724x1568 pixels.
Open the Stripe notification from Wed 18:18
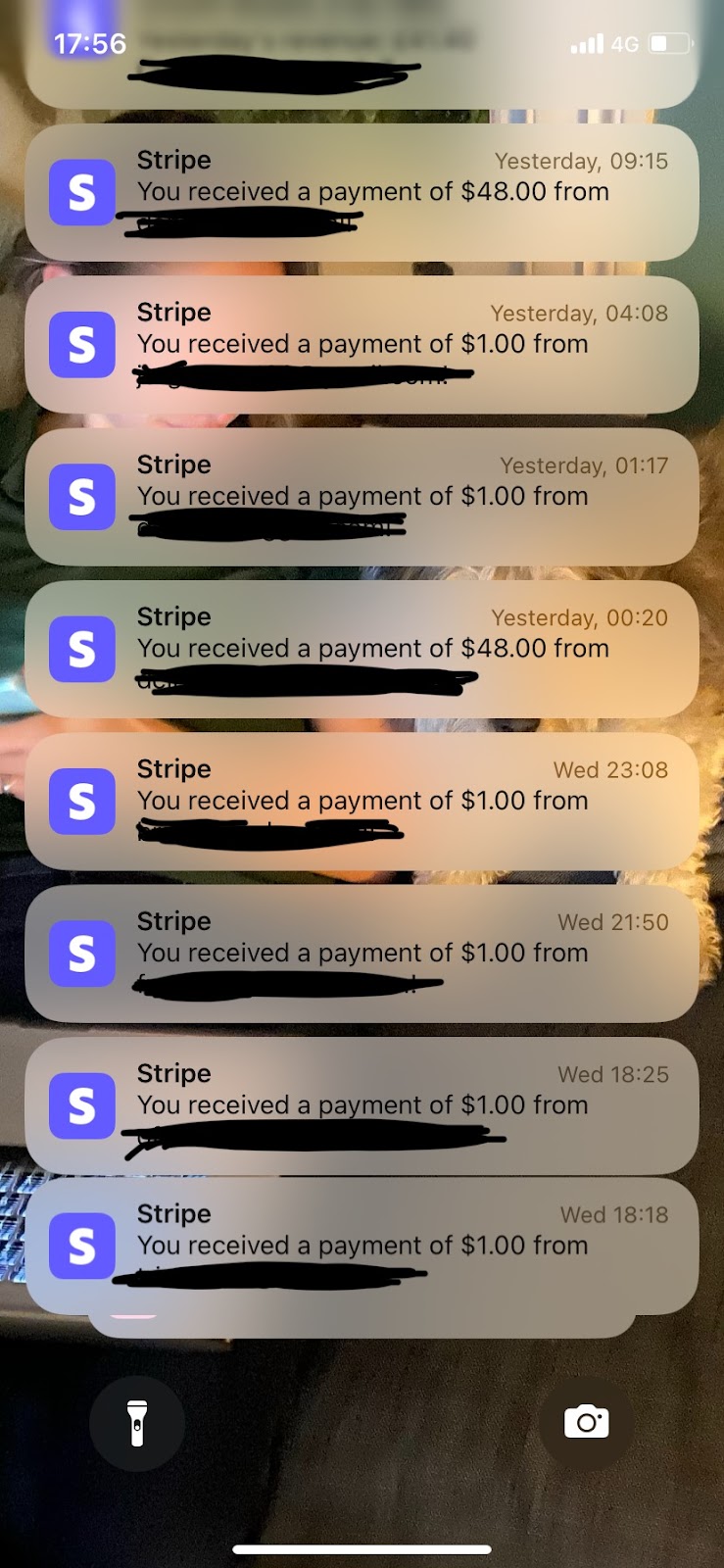click(x=362, y=1245)
